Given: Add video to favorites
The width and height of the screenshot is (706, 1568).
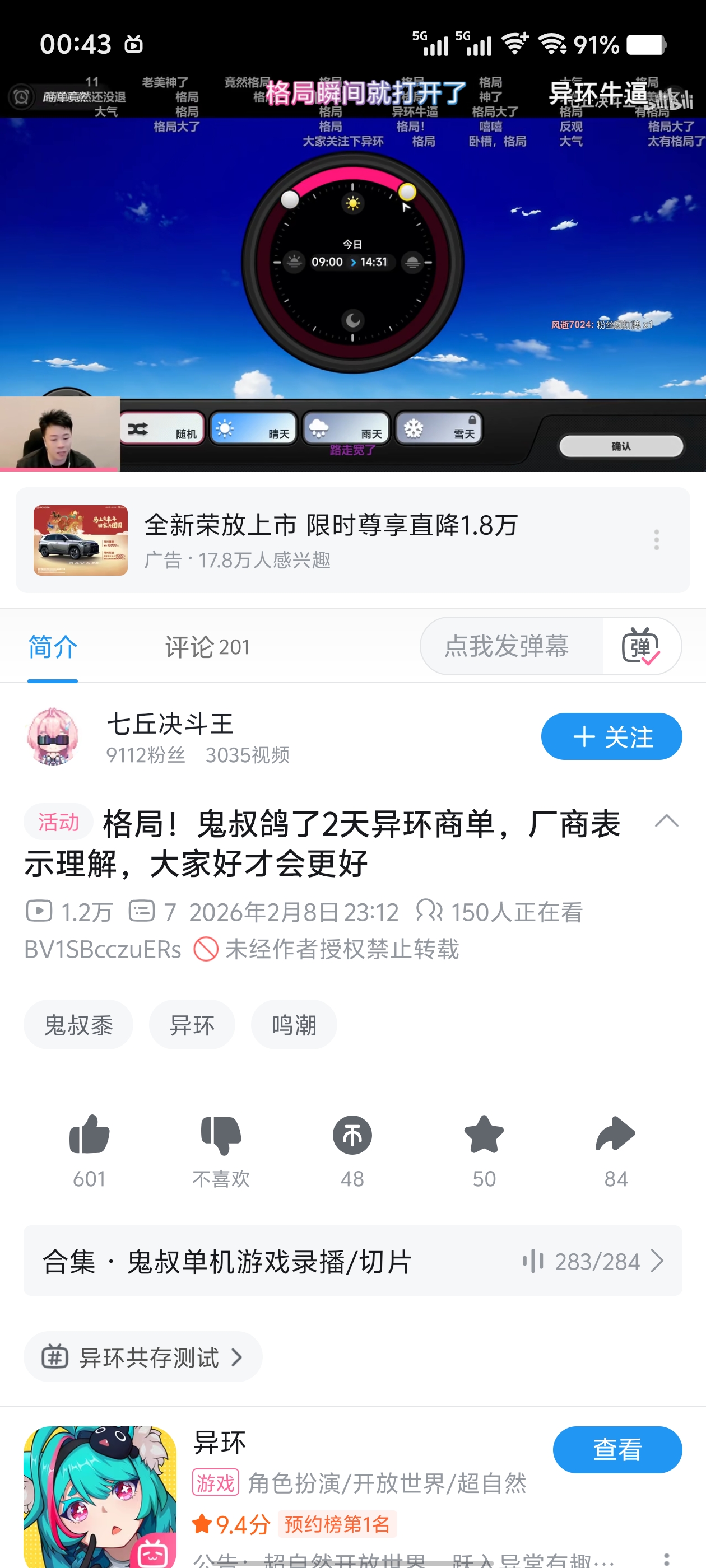Looking at the screenshot, I should 484,1136.
